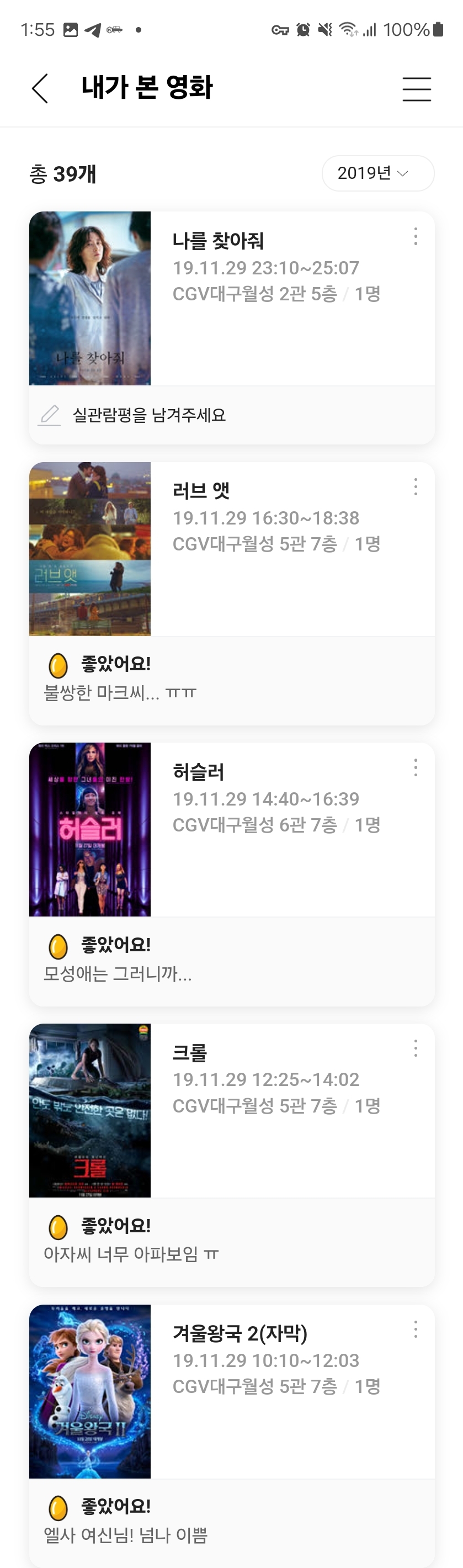Open the 겨울왕국 2(자막) movie poster
The image size is (463, 1568).
click(x=90, y=1391)
